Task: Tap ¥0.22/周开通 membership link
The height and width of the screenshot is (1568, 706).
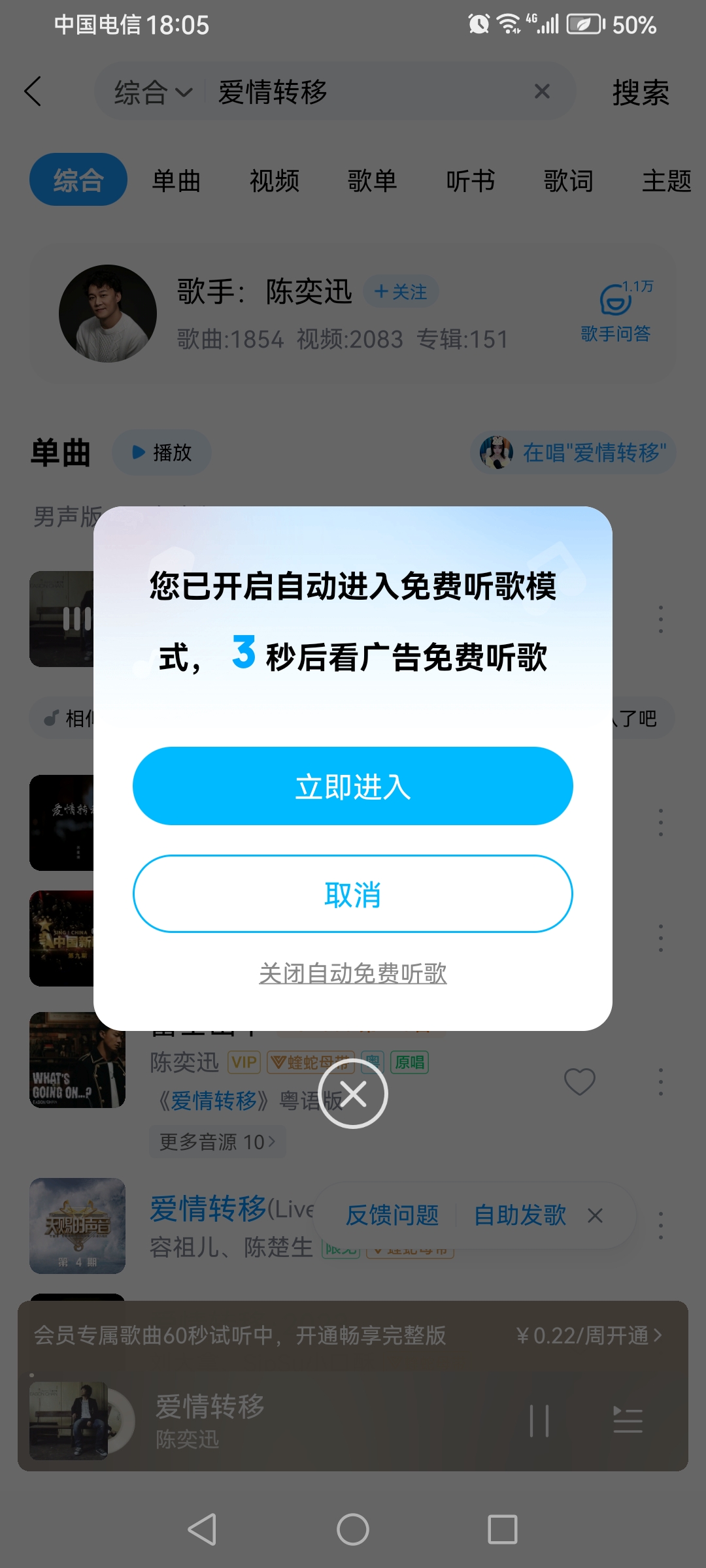Action: tap(590, 1335)
